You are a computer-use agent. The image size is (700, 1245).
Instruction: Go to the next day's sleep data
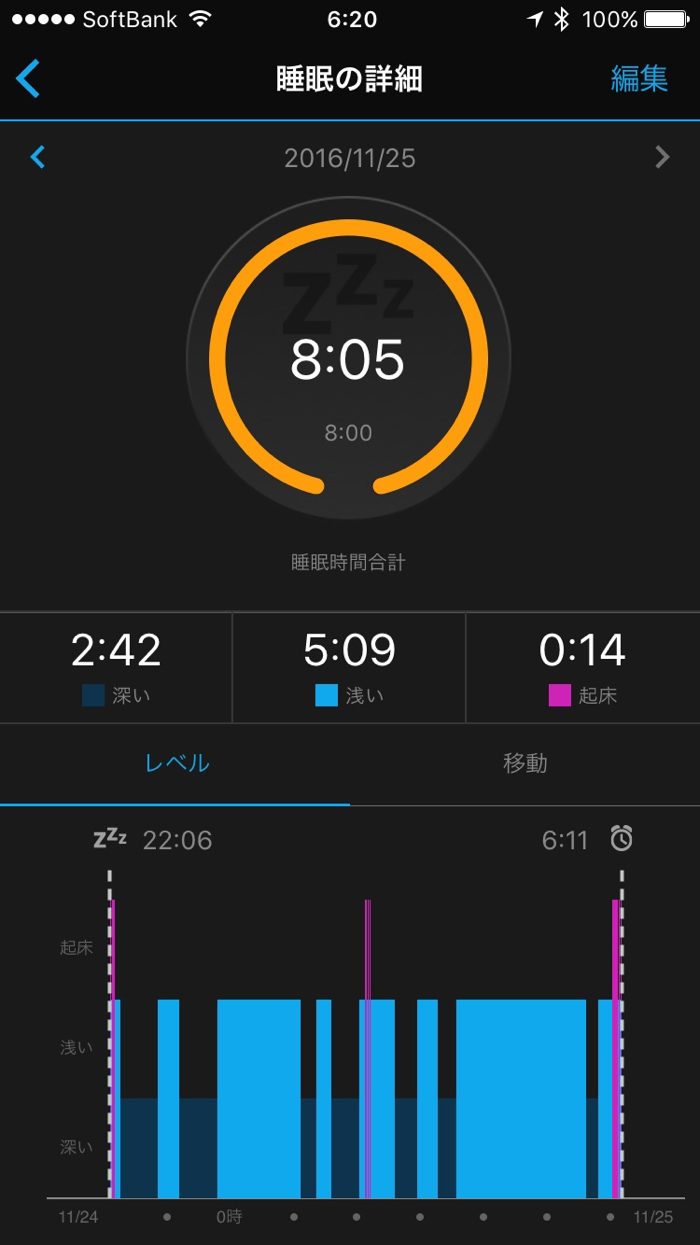click(x=661, y=157)
